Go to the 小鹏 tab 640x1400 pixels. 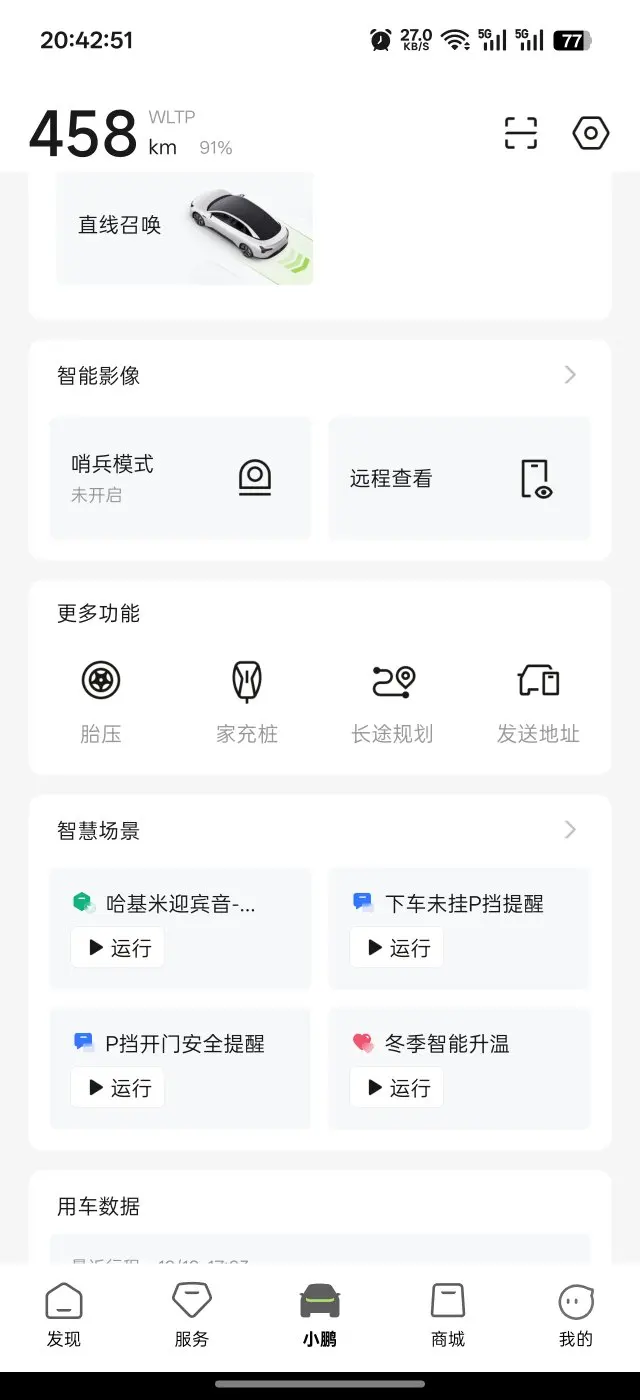click(320, 1315)
